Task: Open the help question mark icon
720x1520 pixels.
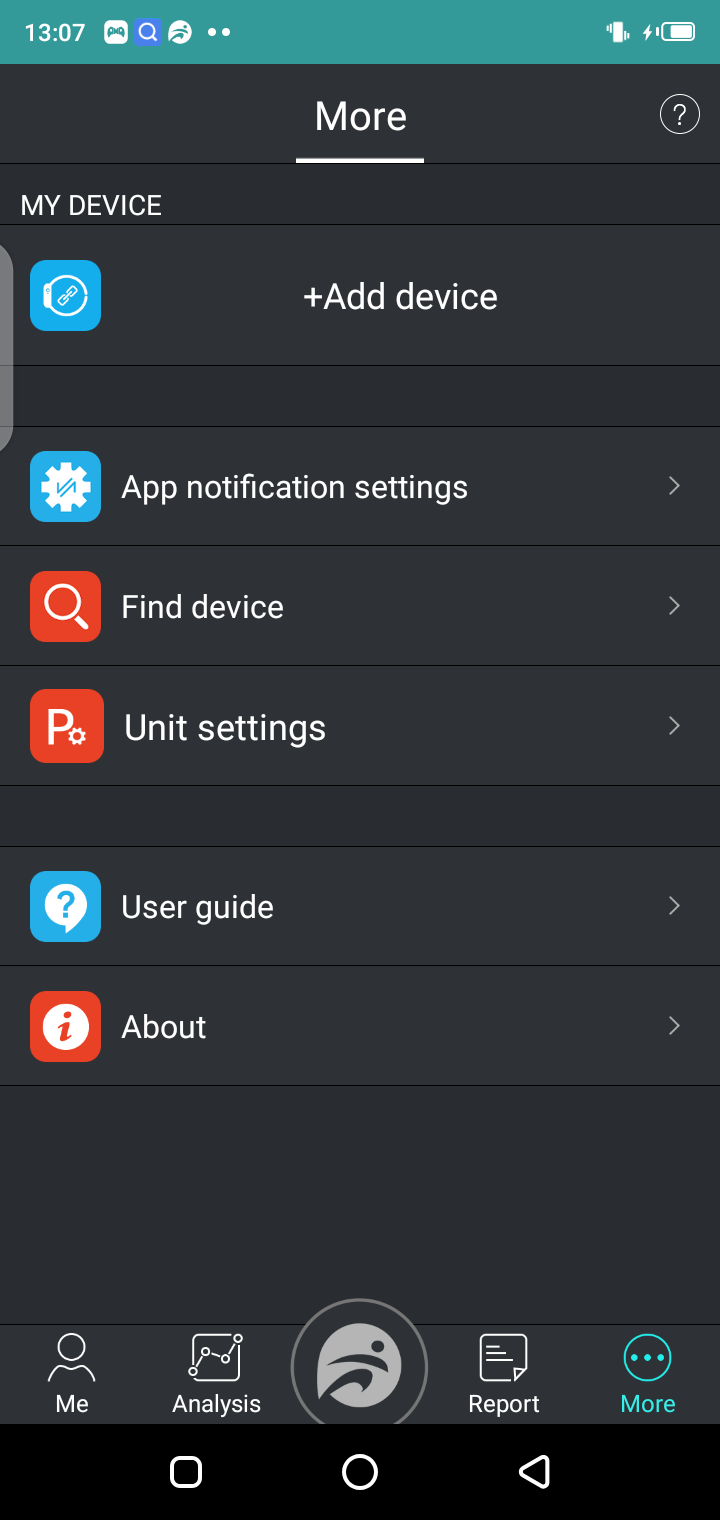Action: pos(680,115)
